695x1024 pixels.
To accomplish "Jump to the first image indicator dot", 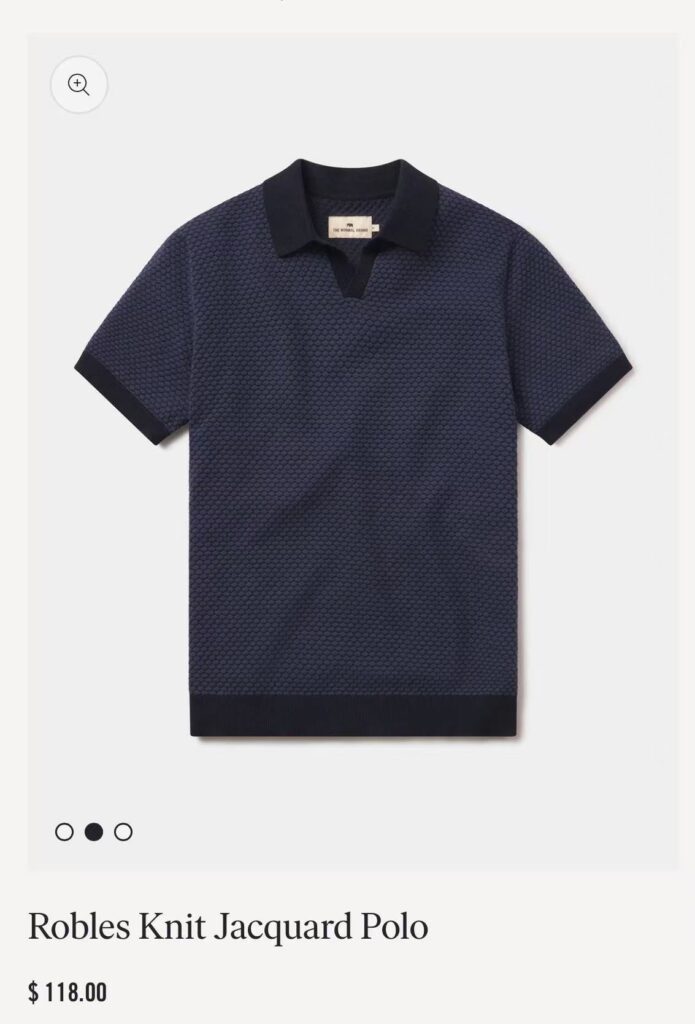I will 65,831.
